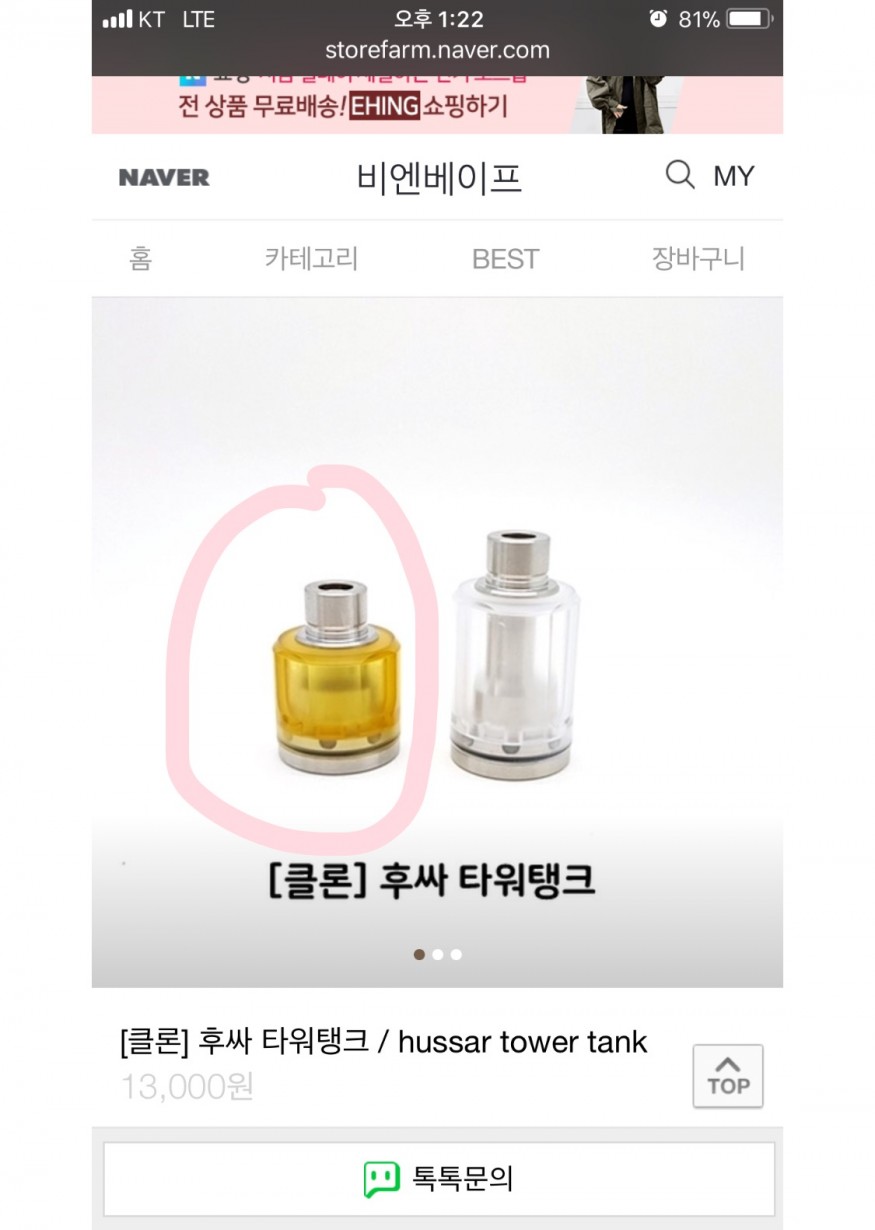
Task: Tap the TOP button to jump up
Action: pyautogui.click(x=728, y=1076)
